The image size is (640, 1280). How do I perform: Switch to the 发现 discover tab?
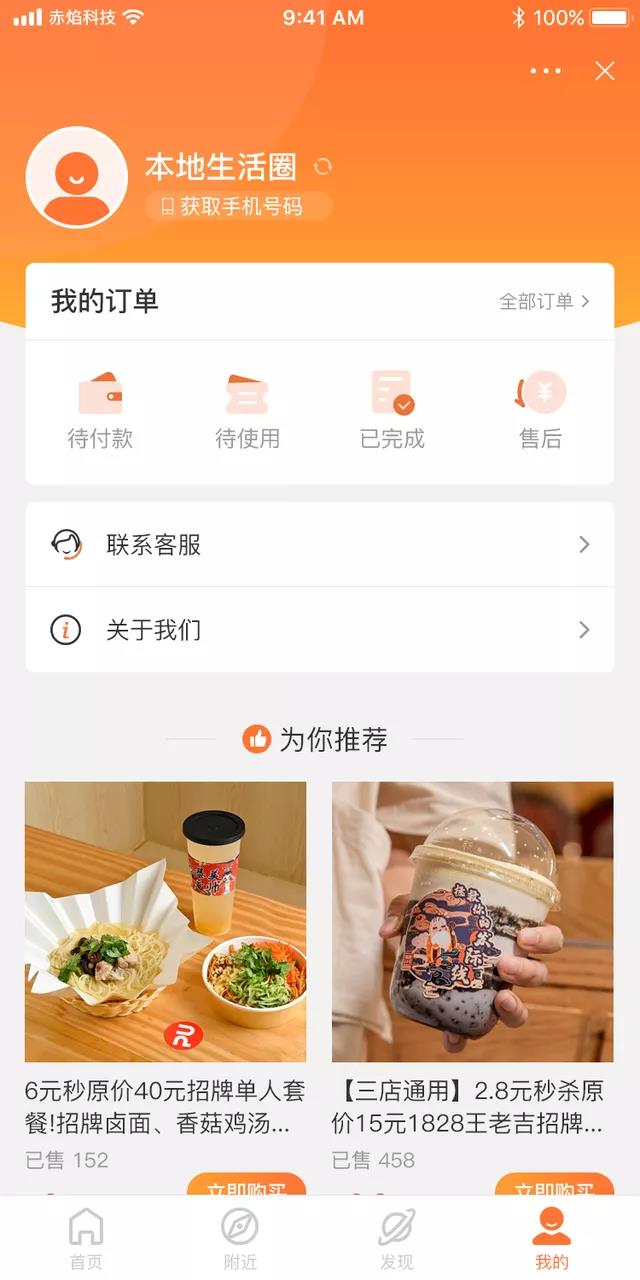(397, 1239)
